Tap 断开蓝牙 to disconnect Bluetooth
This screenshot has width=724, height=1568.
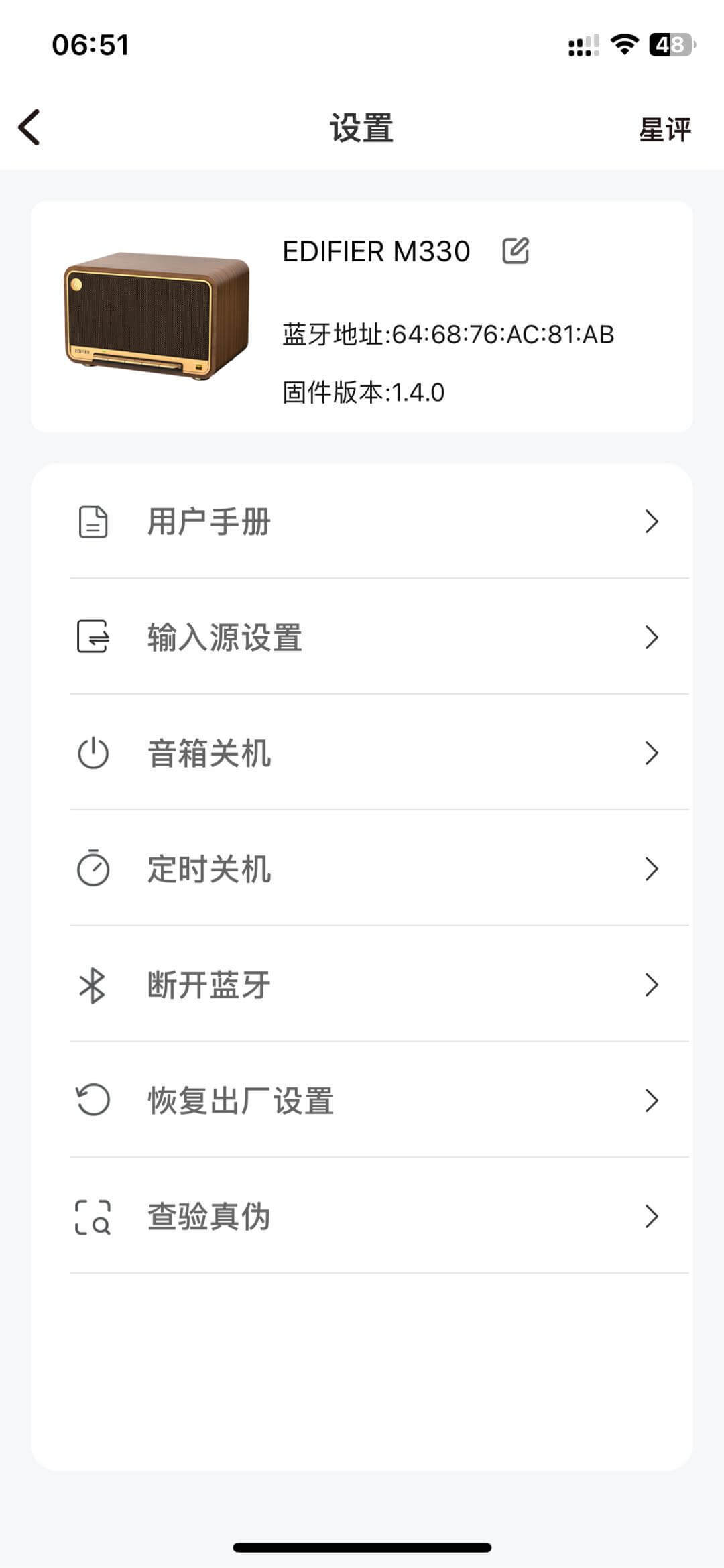click(x=362, y=985)
